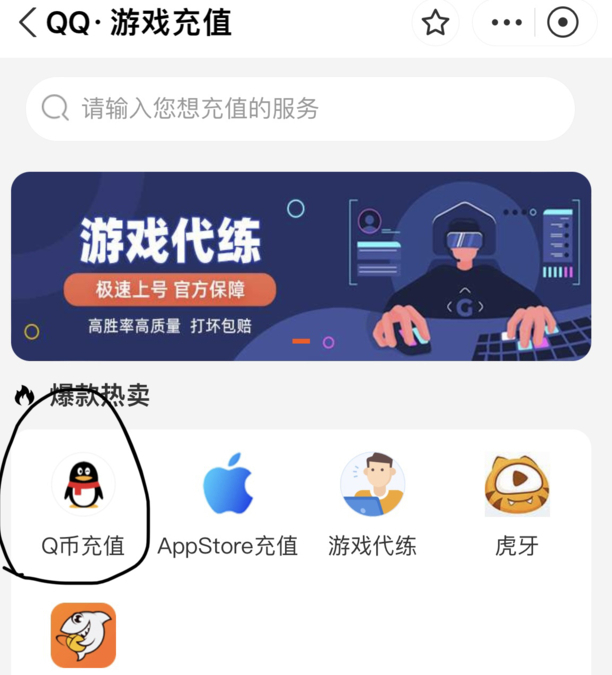This screenshot has height=675, width=612.
Task: Open 虎牙 recharge
Action: [516, 500]
